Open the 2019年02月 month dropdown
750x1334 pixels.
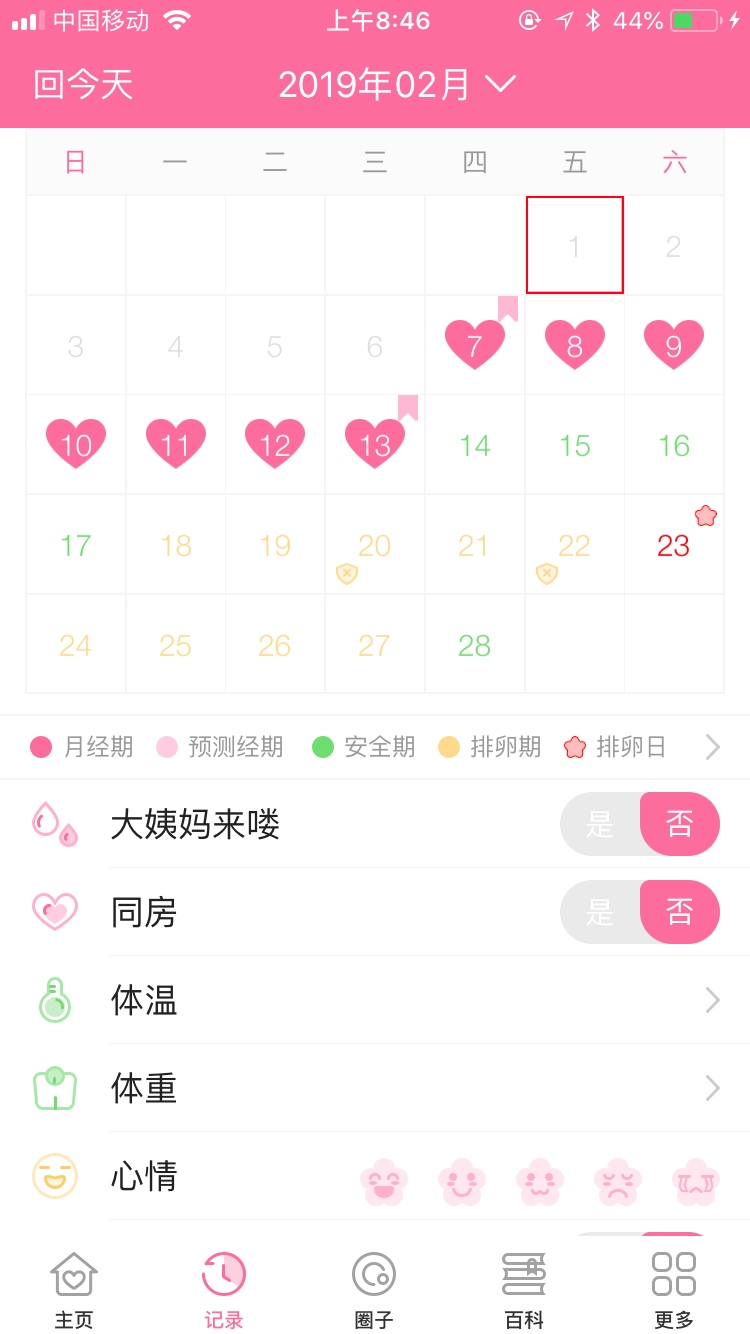(x=396, y=85)
